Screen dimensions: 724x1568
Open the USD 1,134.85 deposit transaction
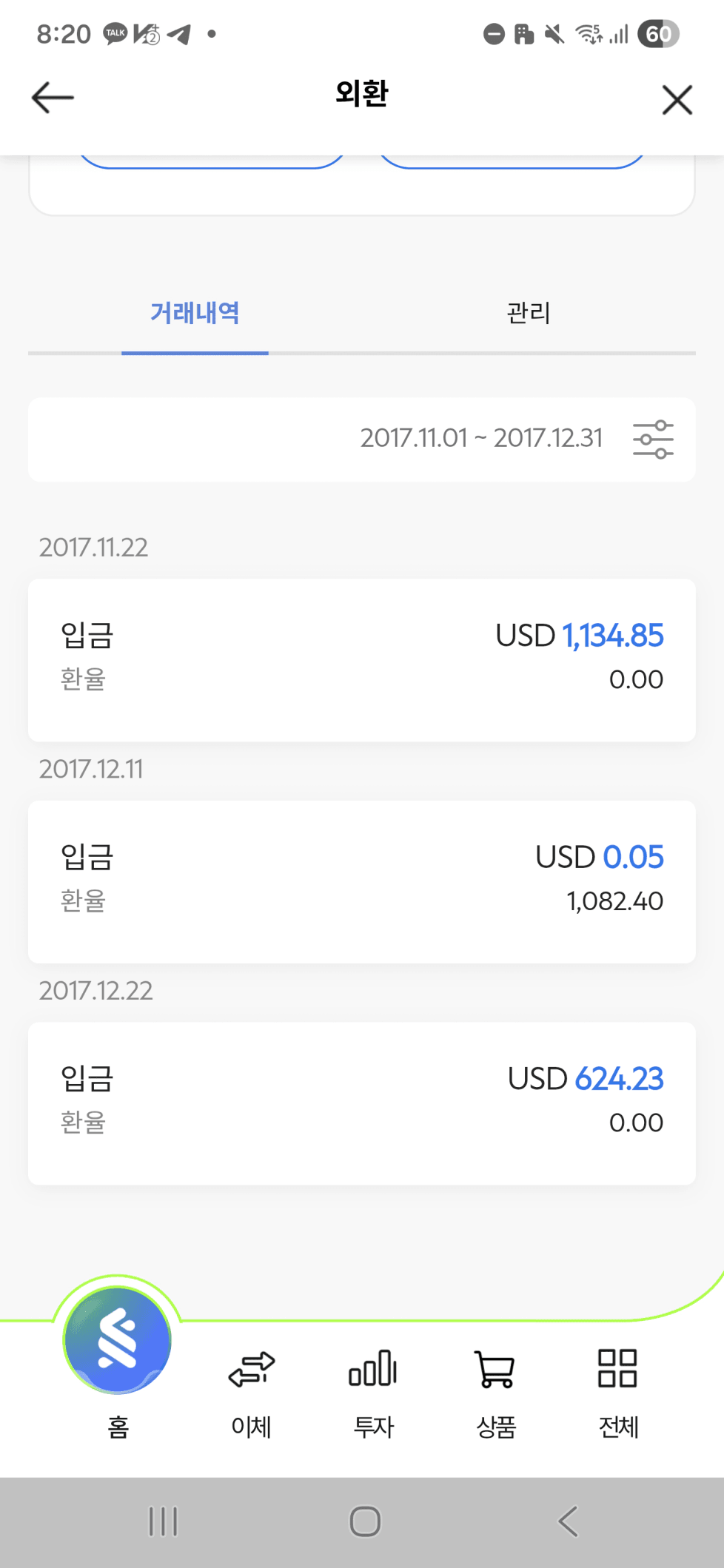point(361,660)
